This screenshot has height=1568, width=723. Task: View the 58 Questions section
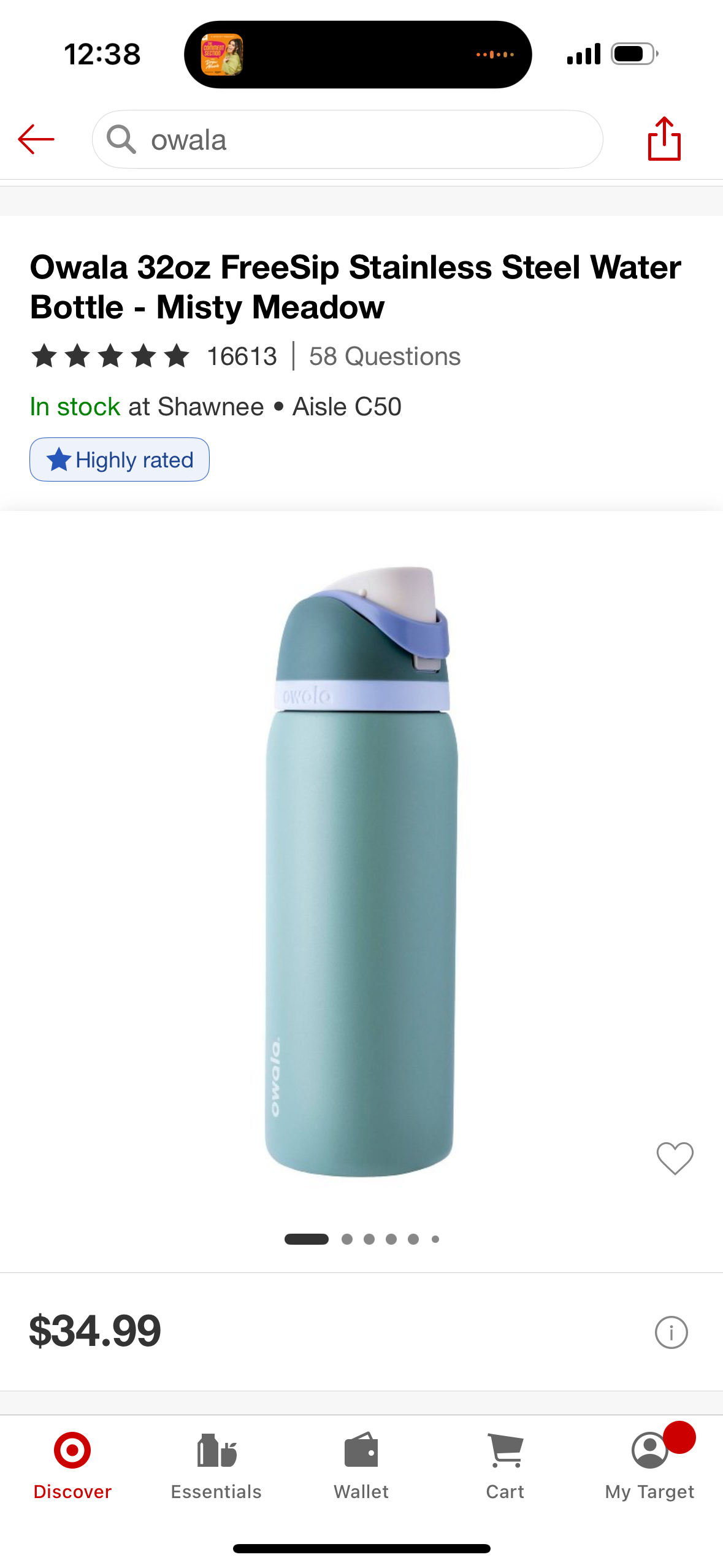(x=384, y=356)
